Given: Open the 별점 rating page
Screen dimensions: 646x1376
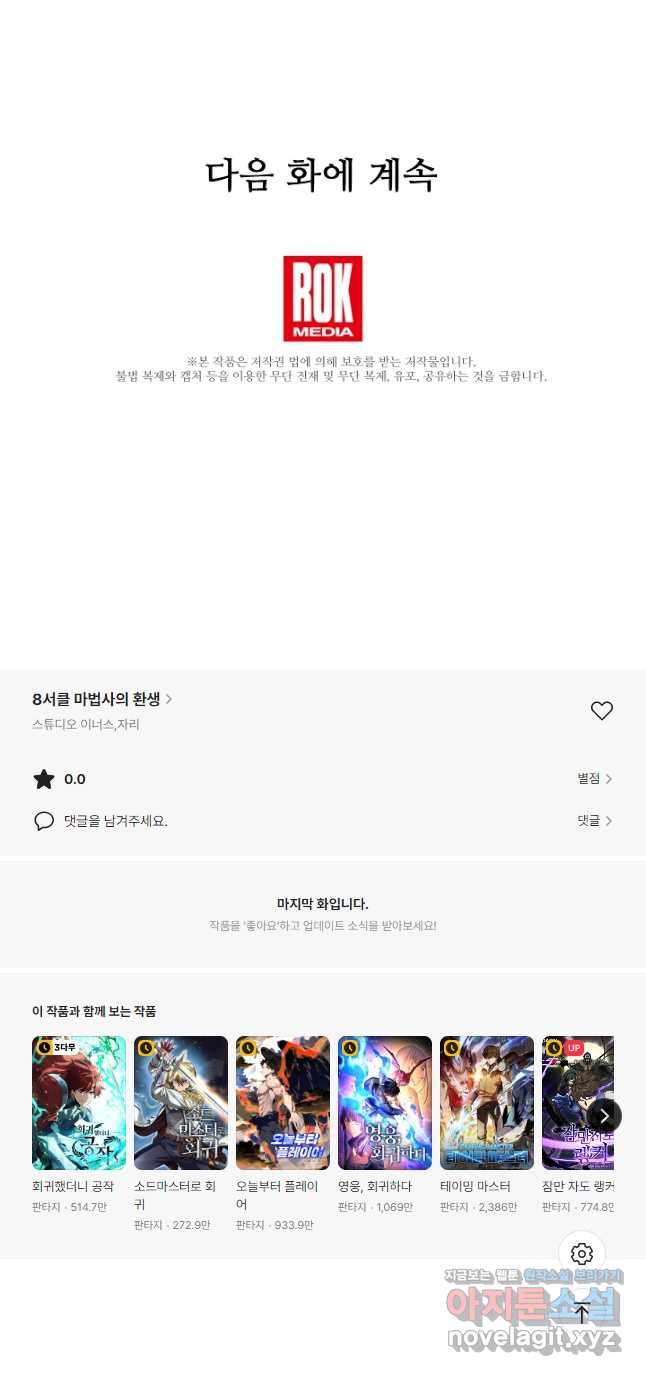Looking at the screenshot, I should click(594, 779).
